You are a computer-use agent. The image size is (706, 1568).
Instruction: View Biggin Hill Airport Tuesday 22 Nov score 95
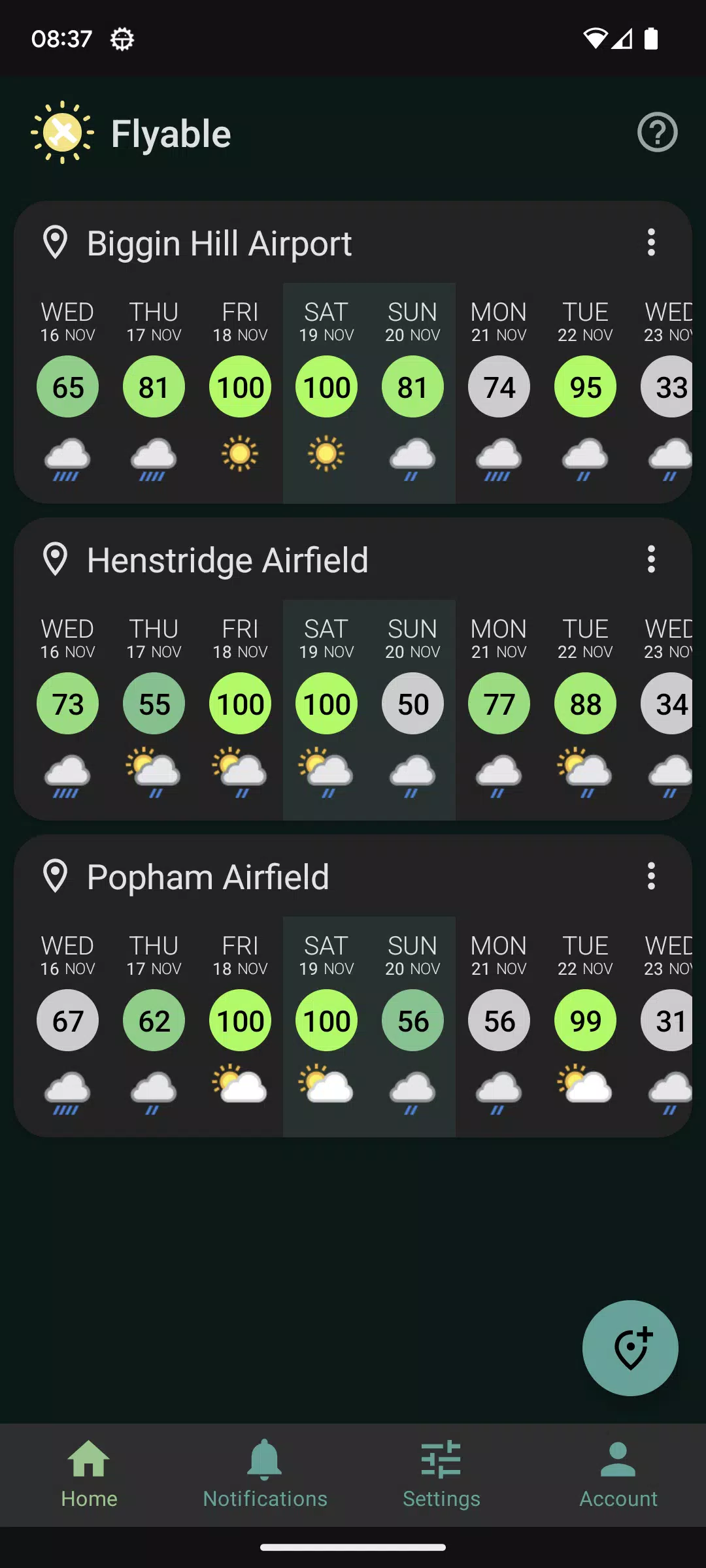pyautogui.click(x=585, y=387)
